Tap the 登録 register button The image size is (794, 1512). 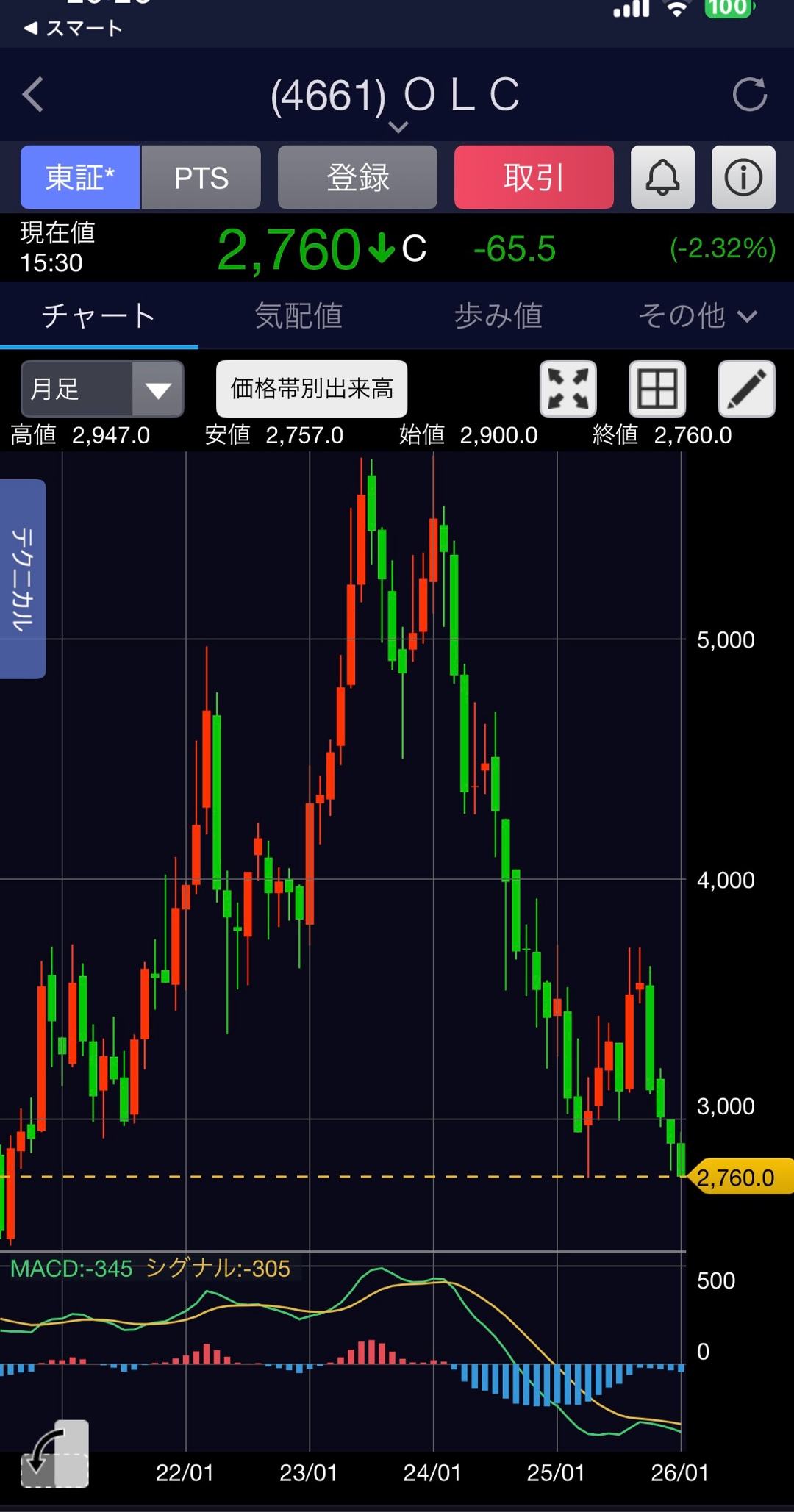click(357, 178)
